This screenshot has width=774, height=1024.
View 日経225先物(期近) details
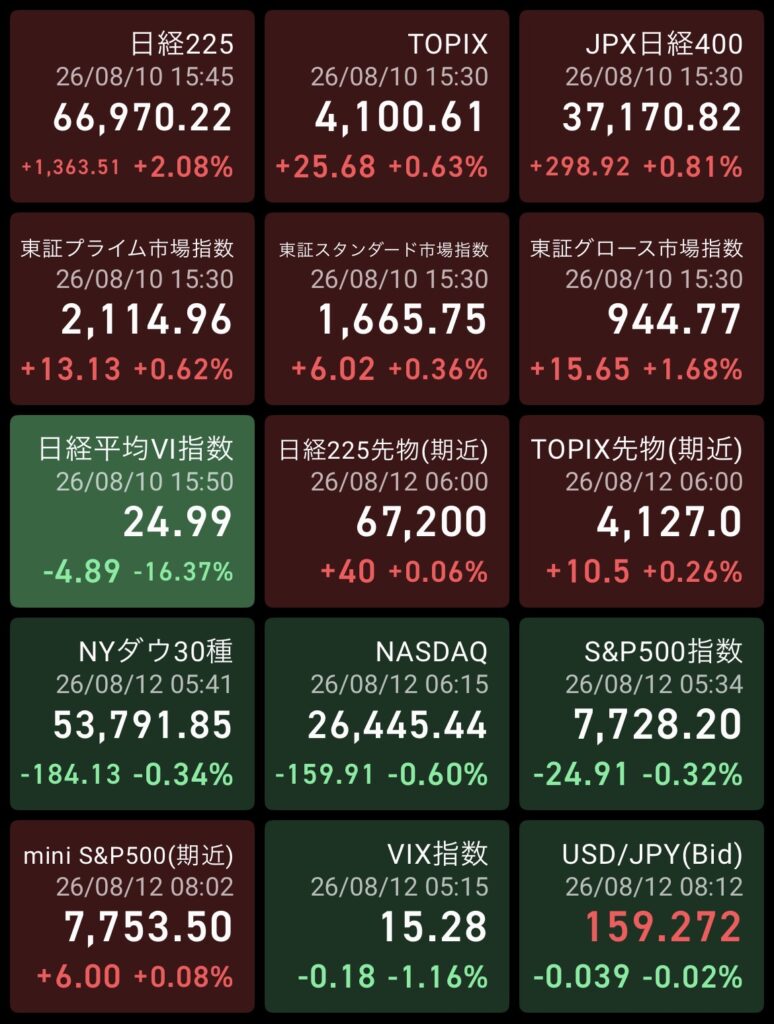coord(387,511)
